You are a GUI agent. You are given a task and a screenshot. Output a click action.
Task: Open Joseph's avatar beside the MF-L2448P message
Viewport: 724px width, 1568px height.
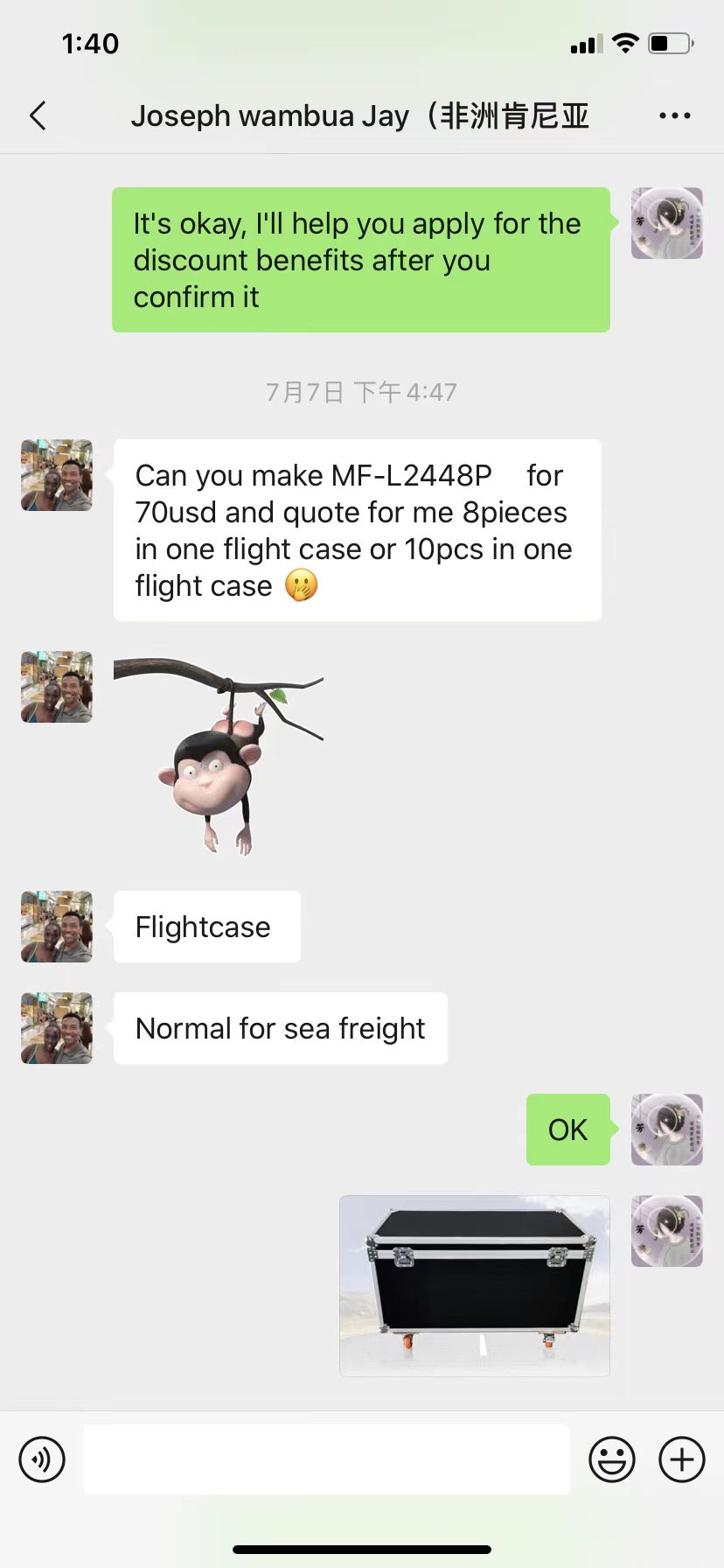tap(57, 475)
